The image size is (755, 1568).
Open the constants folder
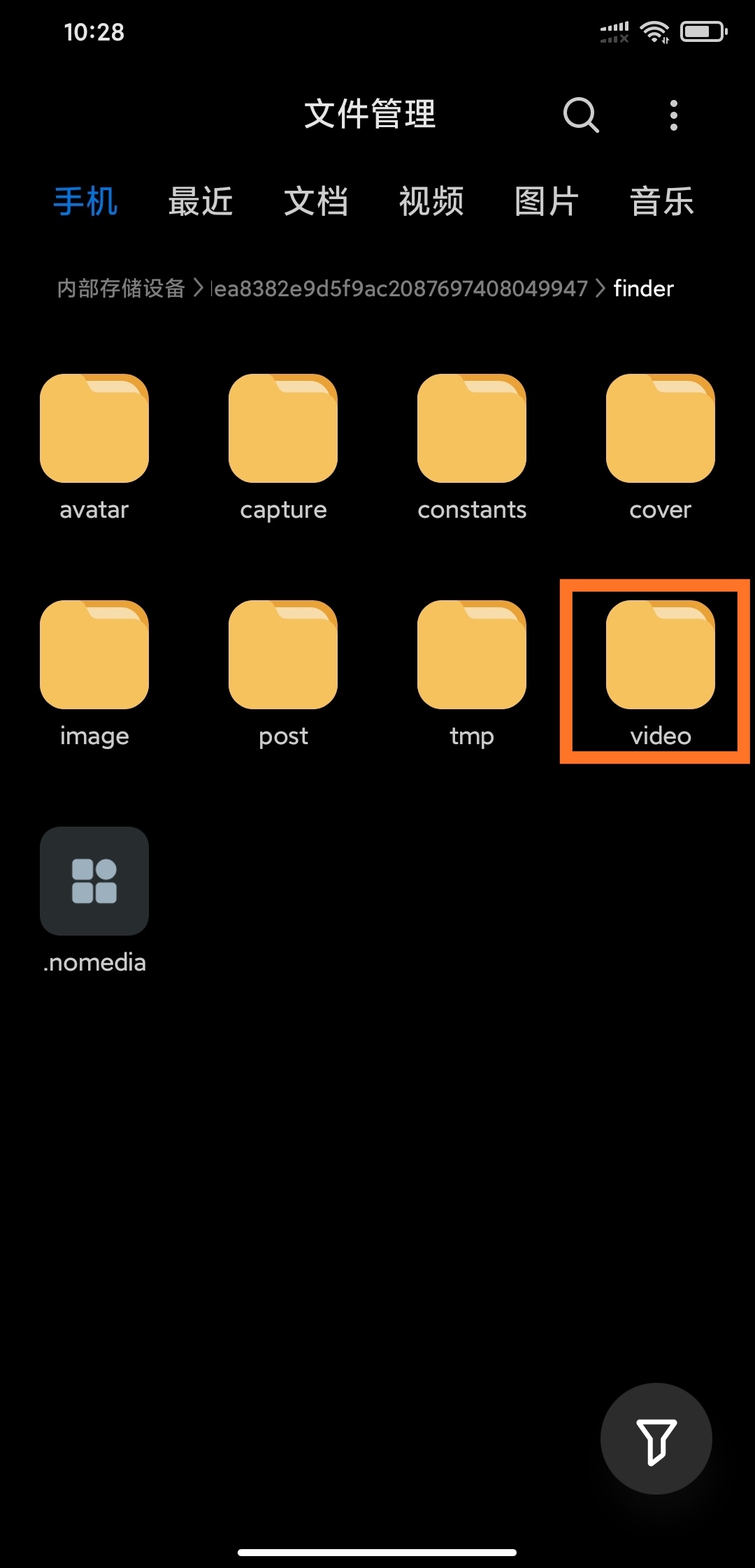[472, 429]
